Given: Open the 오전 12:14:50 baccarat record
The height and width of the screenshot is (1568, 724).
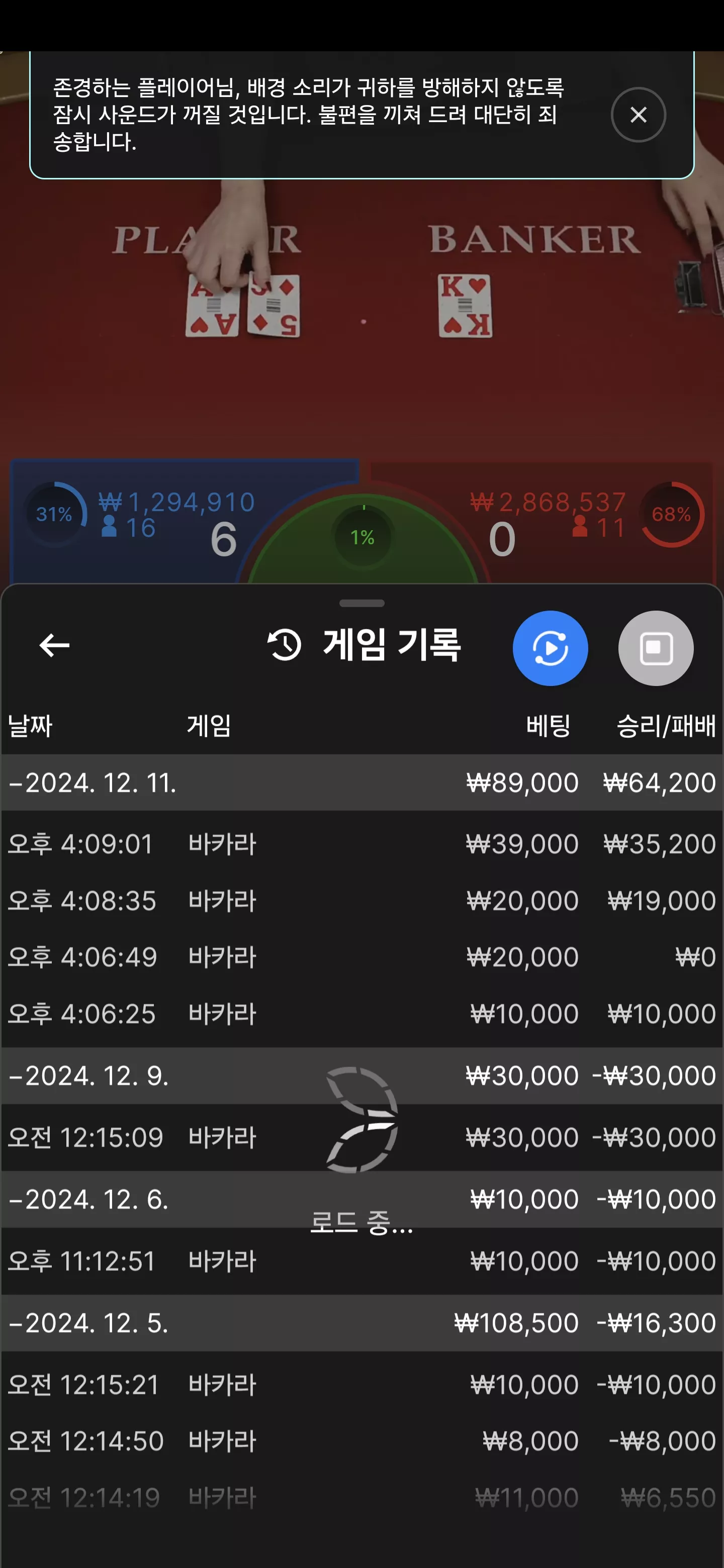Looking at the screenshot, I should [361, 1441].
